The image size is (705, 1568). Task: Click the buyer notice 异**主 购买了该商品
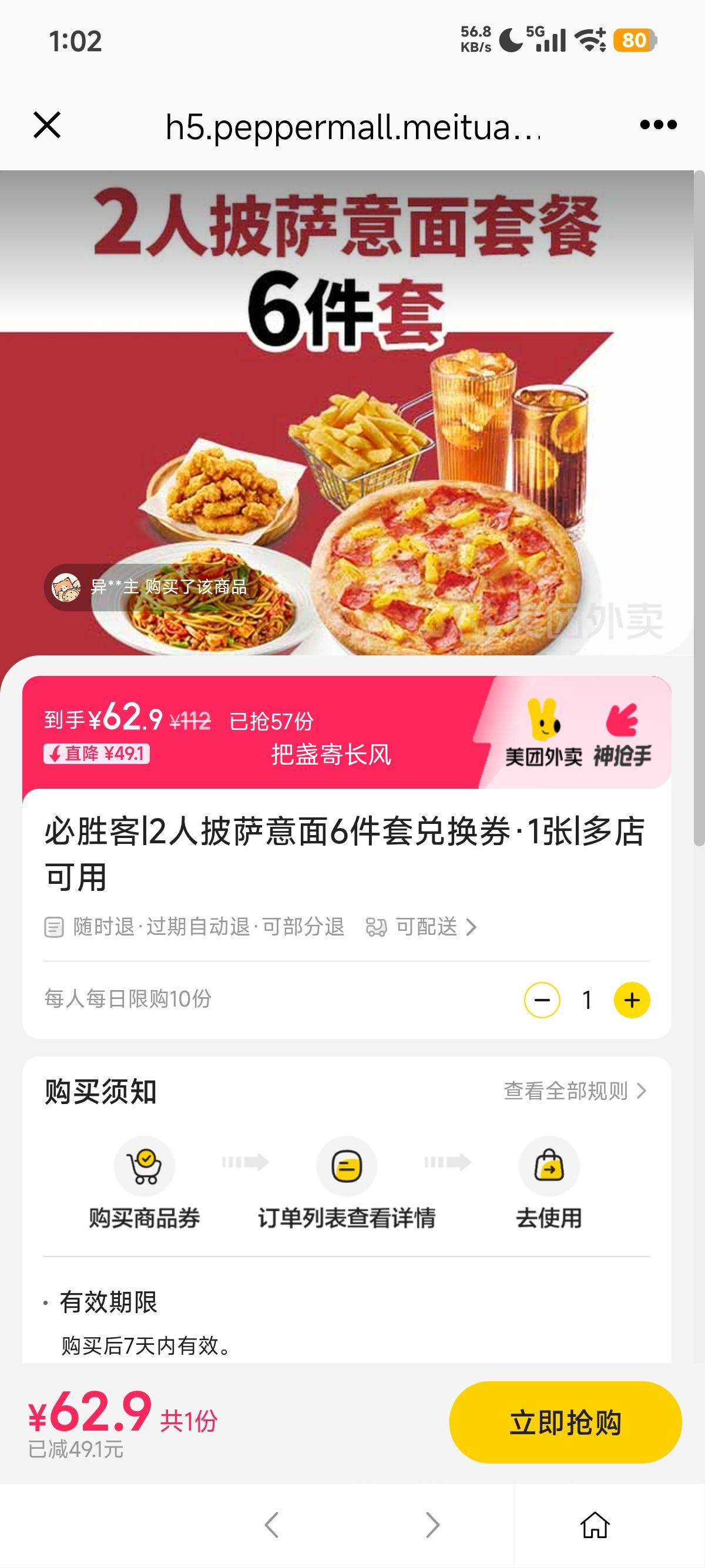click(x=146, y=588)
